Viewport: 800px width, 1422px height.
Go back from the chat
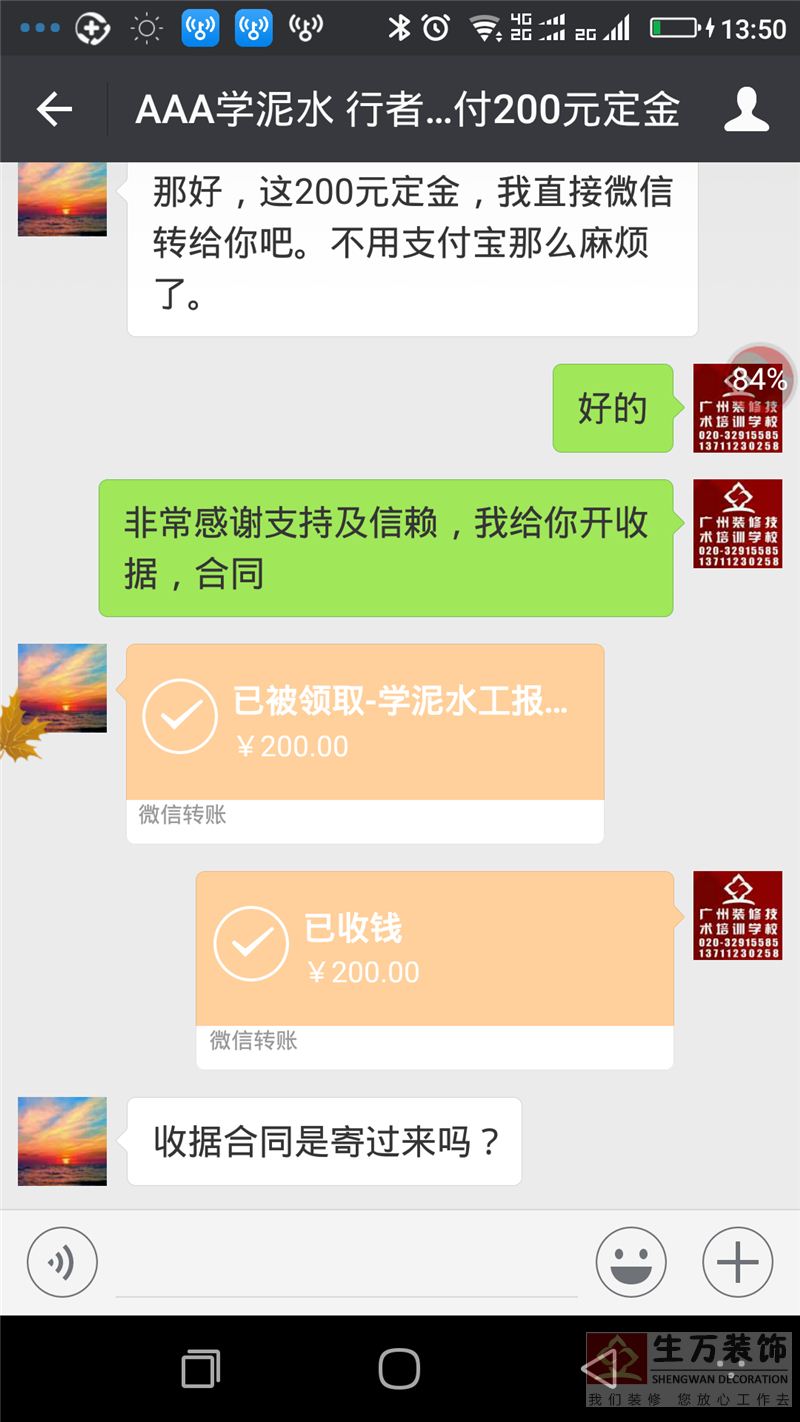54,108
